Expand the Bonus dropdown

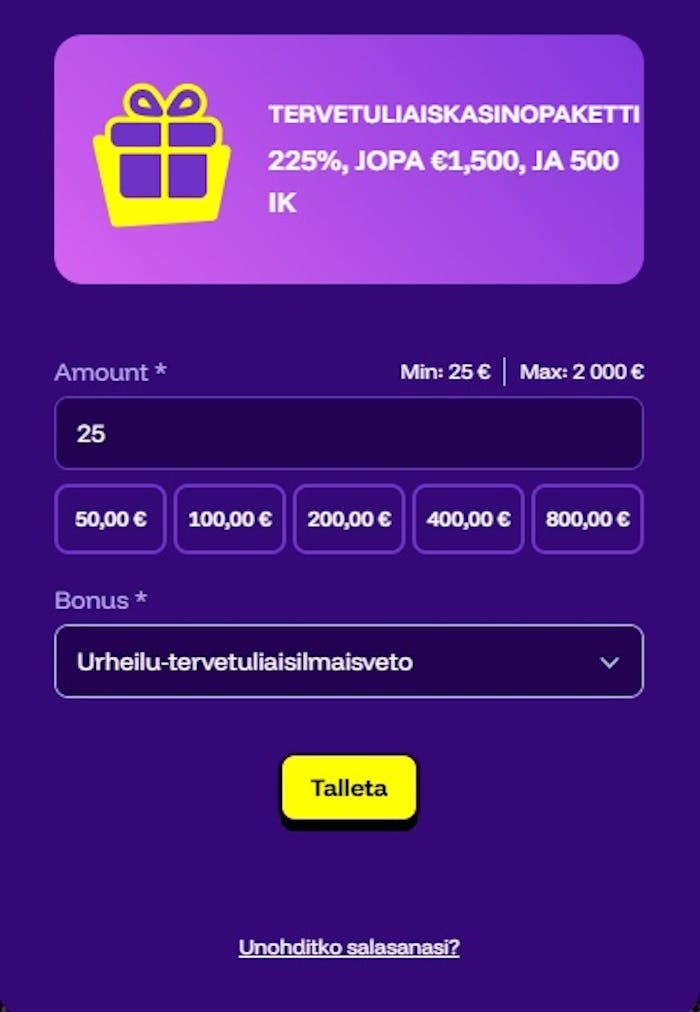(x=349, y=661)
